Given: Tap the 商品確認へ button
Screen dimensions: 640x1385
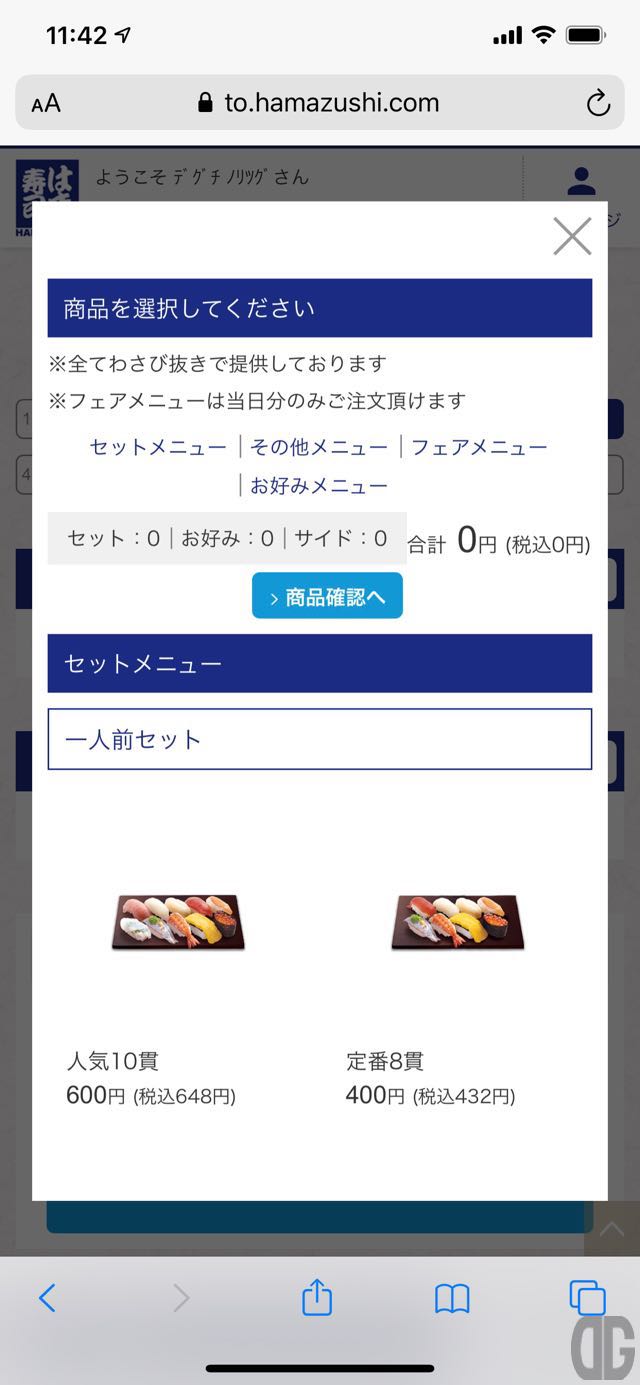Looking at the screenshot, I should click(x=327, y=596).
